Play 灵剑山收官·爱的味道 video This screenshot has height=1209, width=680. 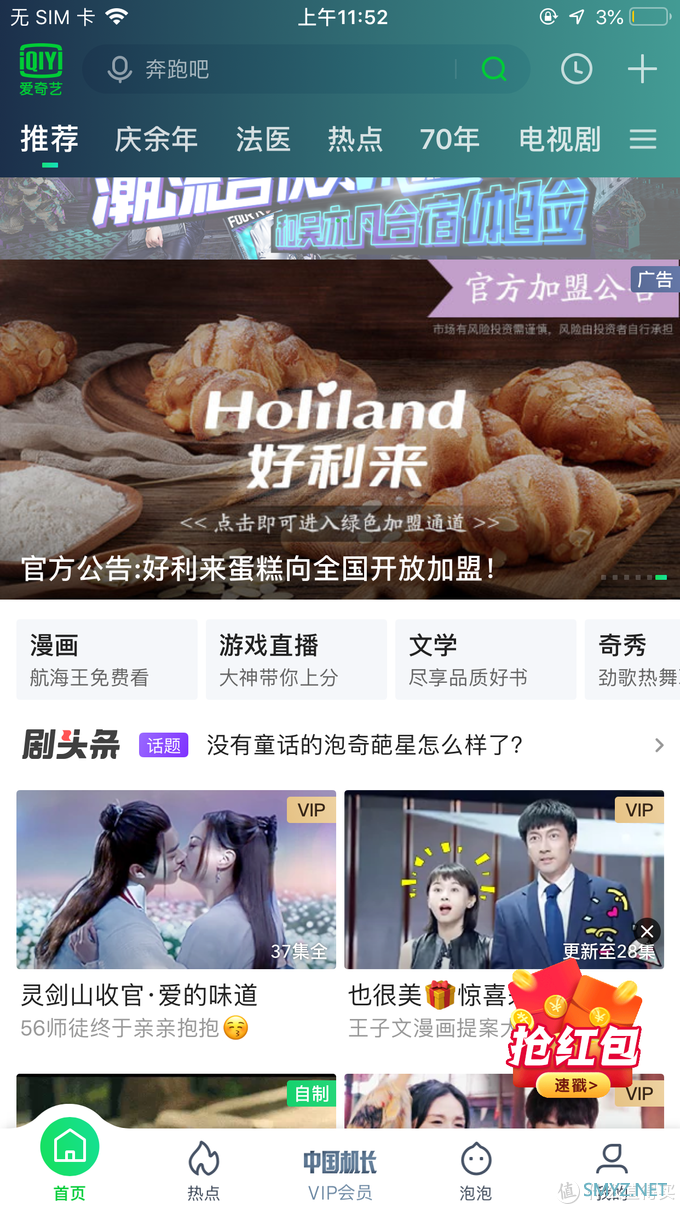[x=176, y=880]
